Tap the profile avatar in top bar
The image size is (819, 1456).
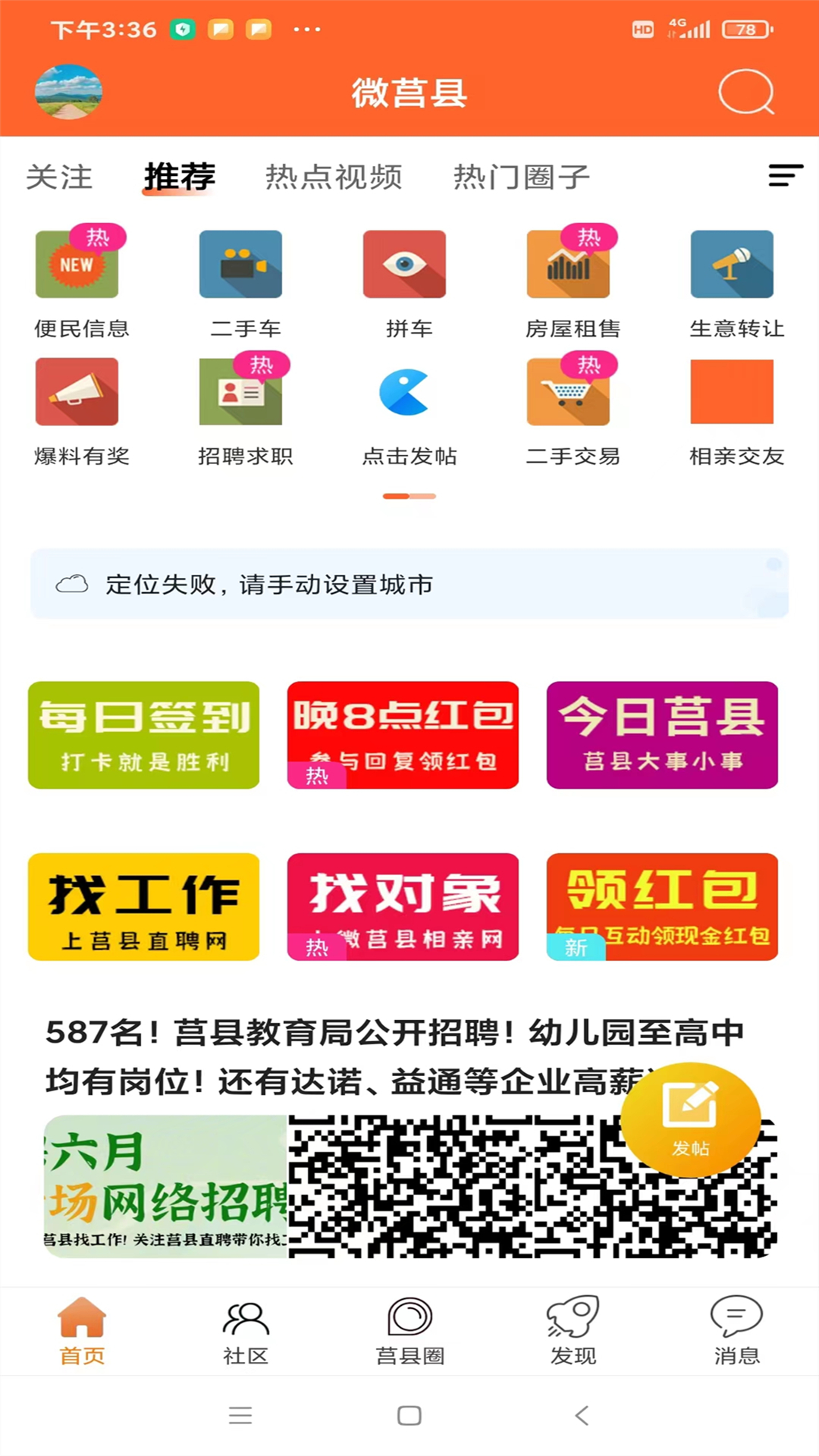[68, 91]
